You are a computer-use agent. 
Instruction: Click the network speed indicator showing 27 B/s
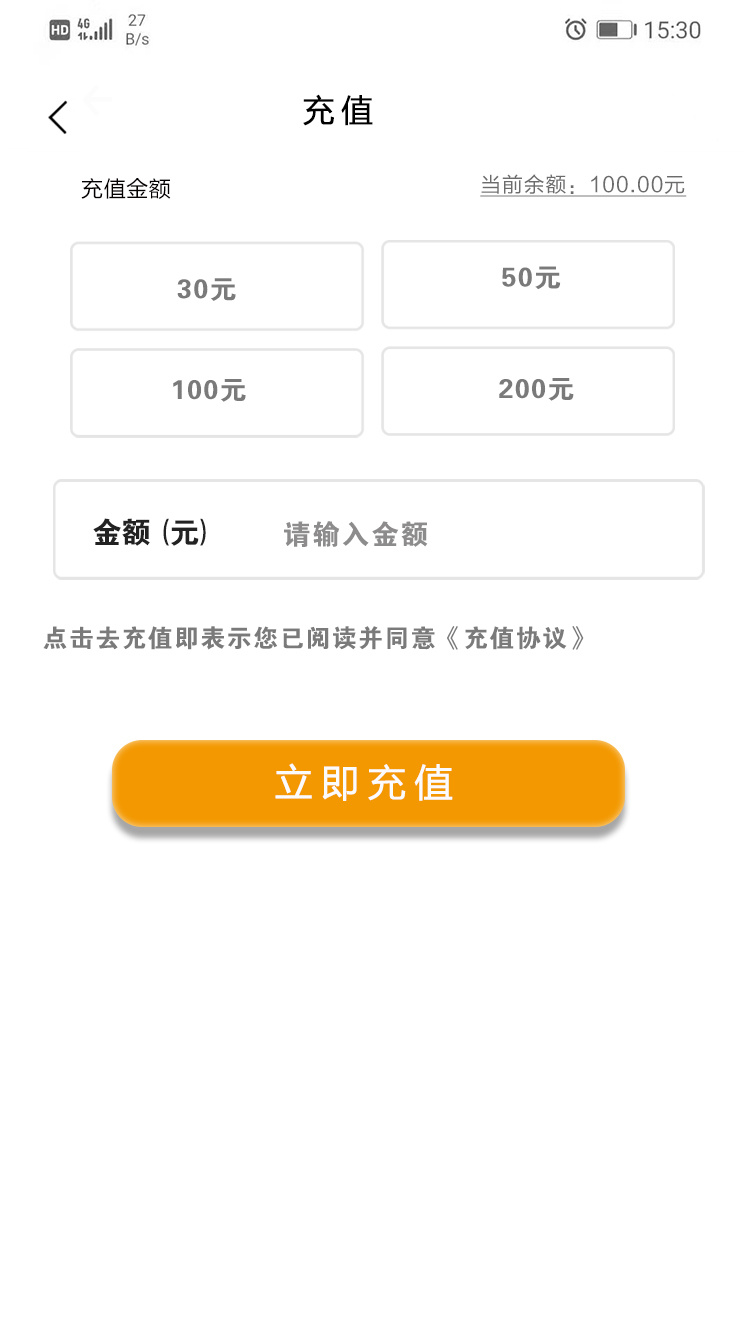pyautogui.click(x=135, y=29)
